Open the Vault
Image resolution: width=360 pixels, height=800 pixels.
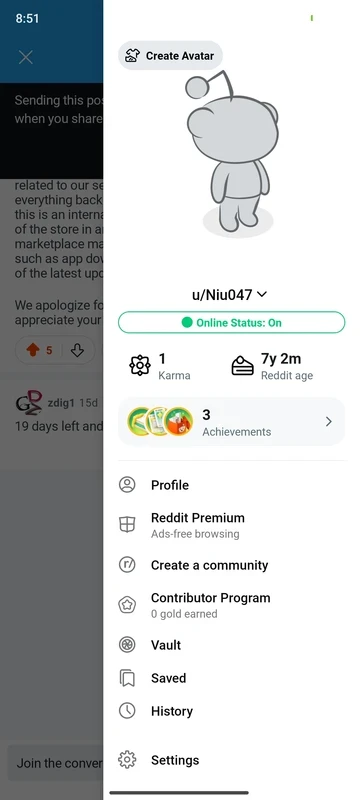(x=232, y=645)
